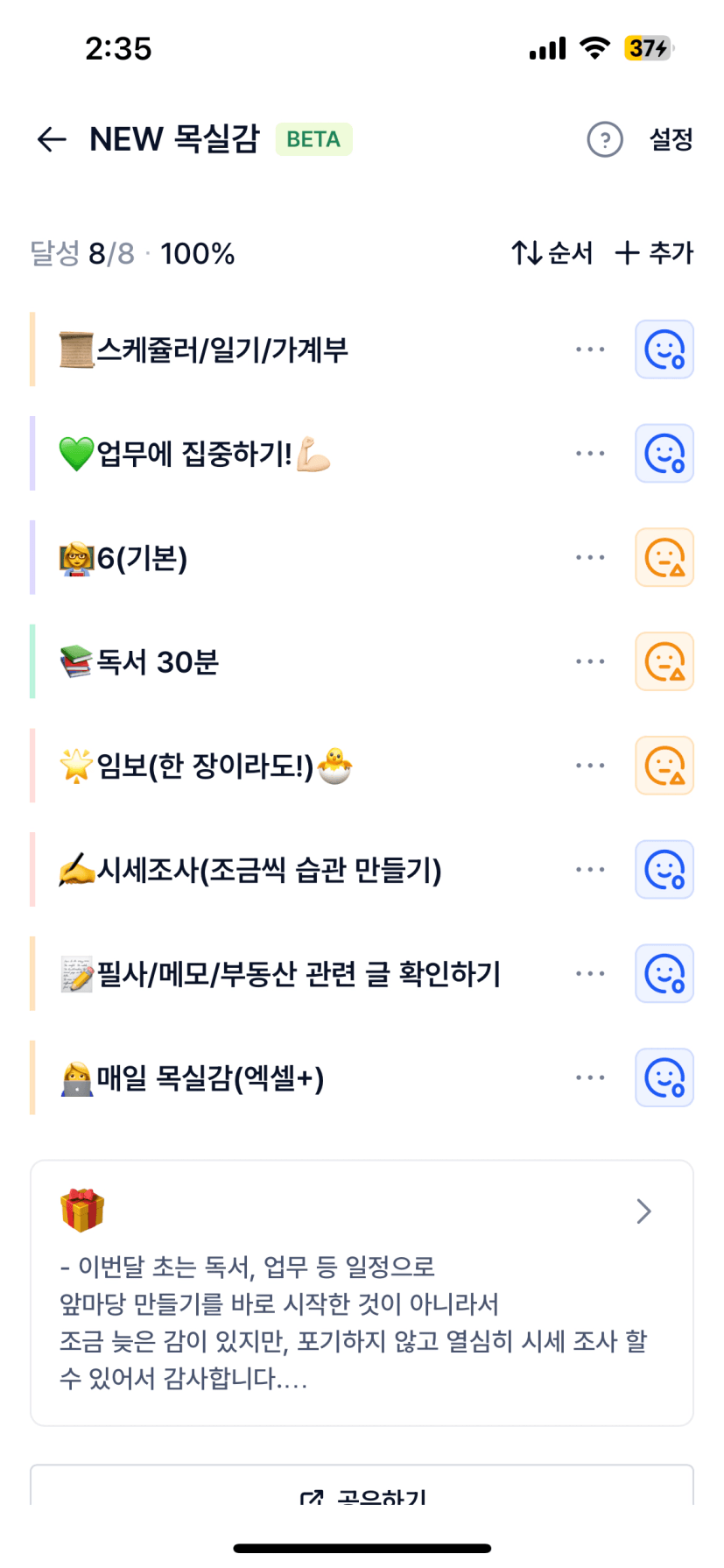724x1568 pixels.
Task: Open the help question mark icon
Action: pyautogui.click(x=604, y=139)
